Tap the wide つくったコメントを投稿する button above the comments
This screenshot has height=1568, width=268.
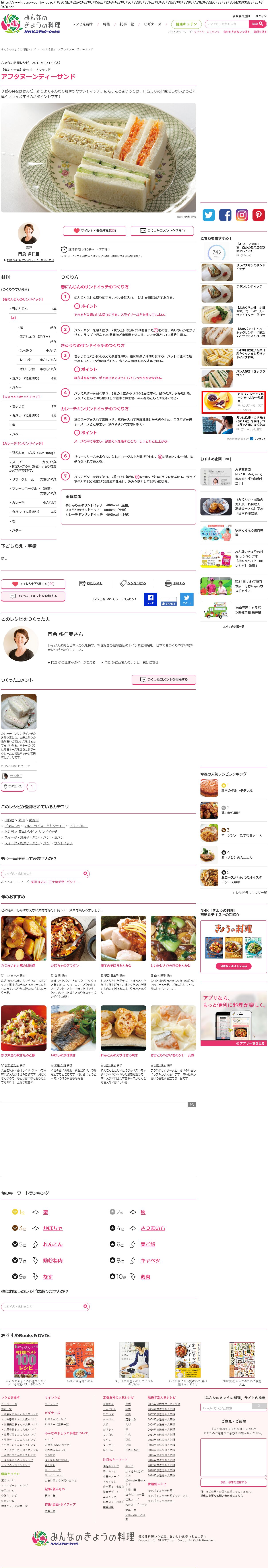(x=164, y=679)
